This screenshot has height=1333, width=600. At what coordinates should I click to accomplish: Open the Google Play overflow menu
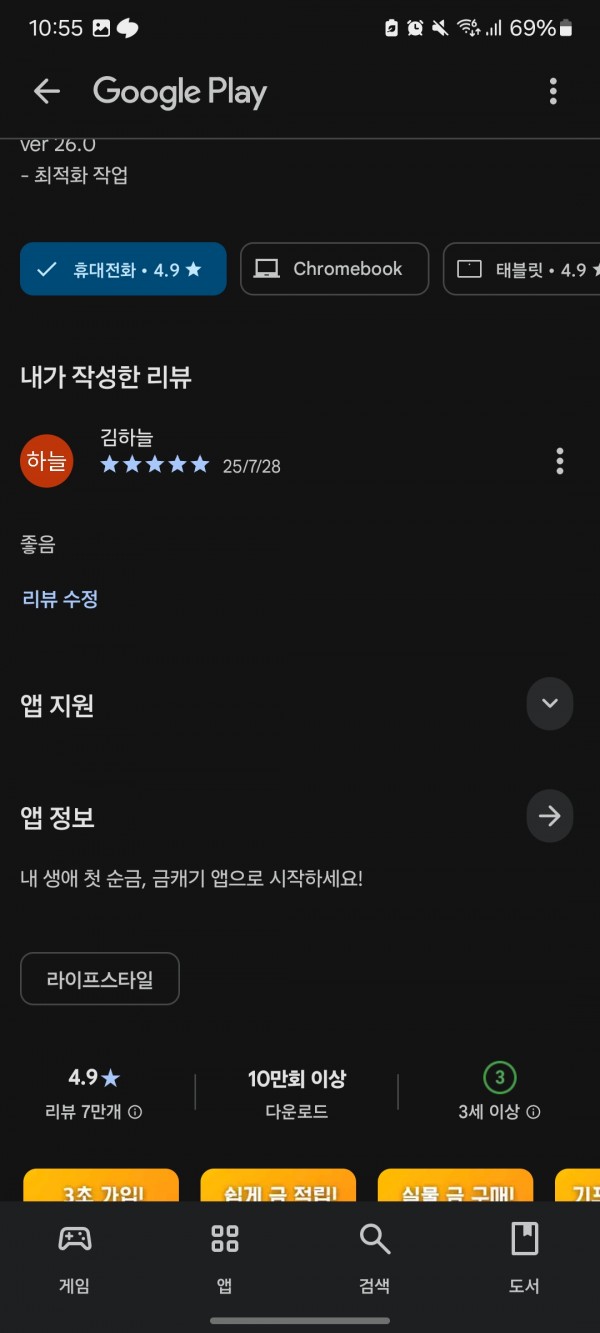tap(553, 92)
